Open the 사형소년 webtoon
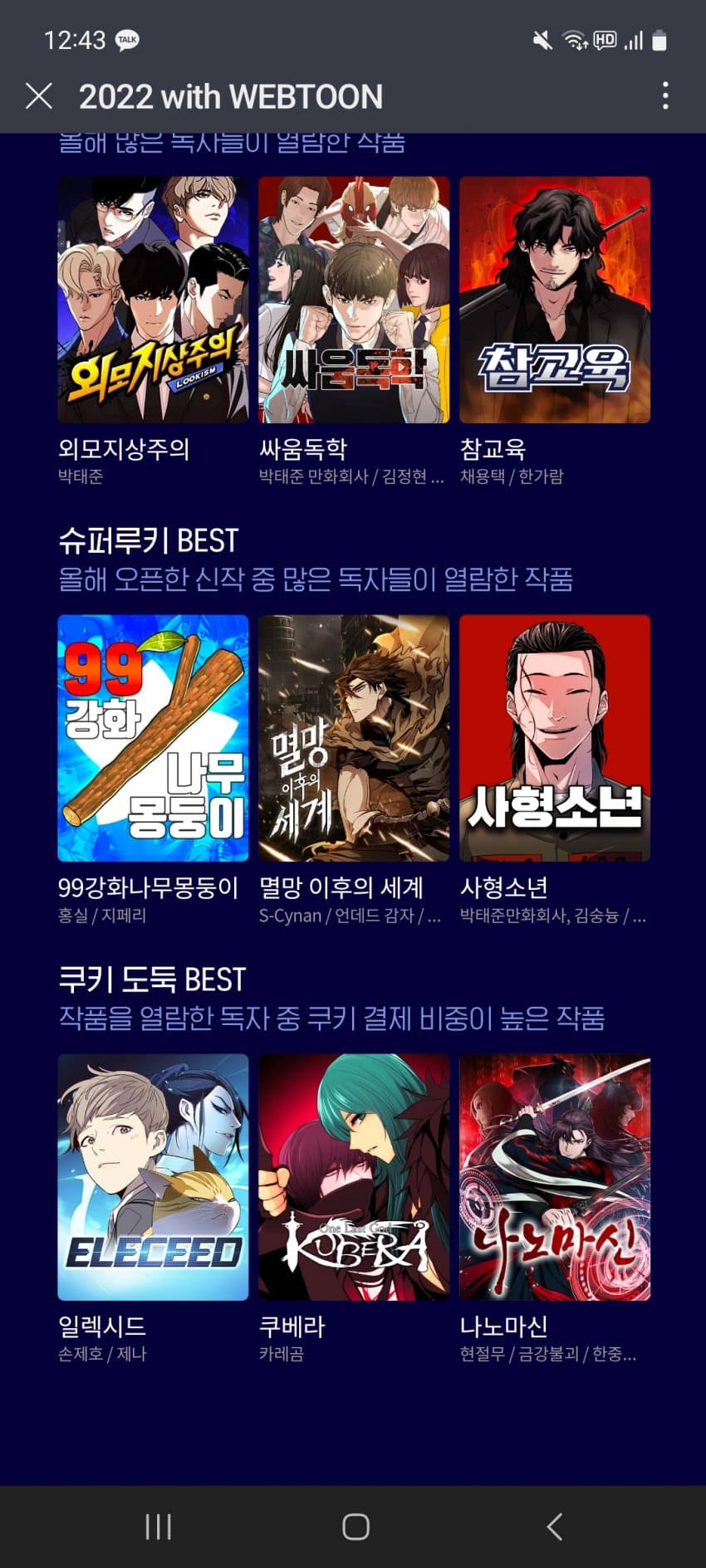Viewport: 706px width, 1568px height. 555,738
